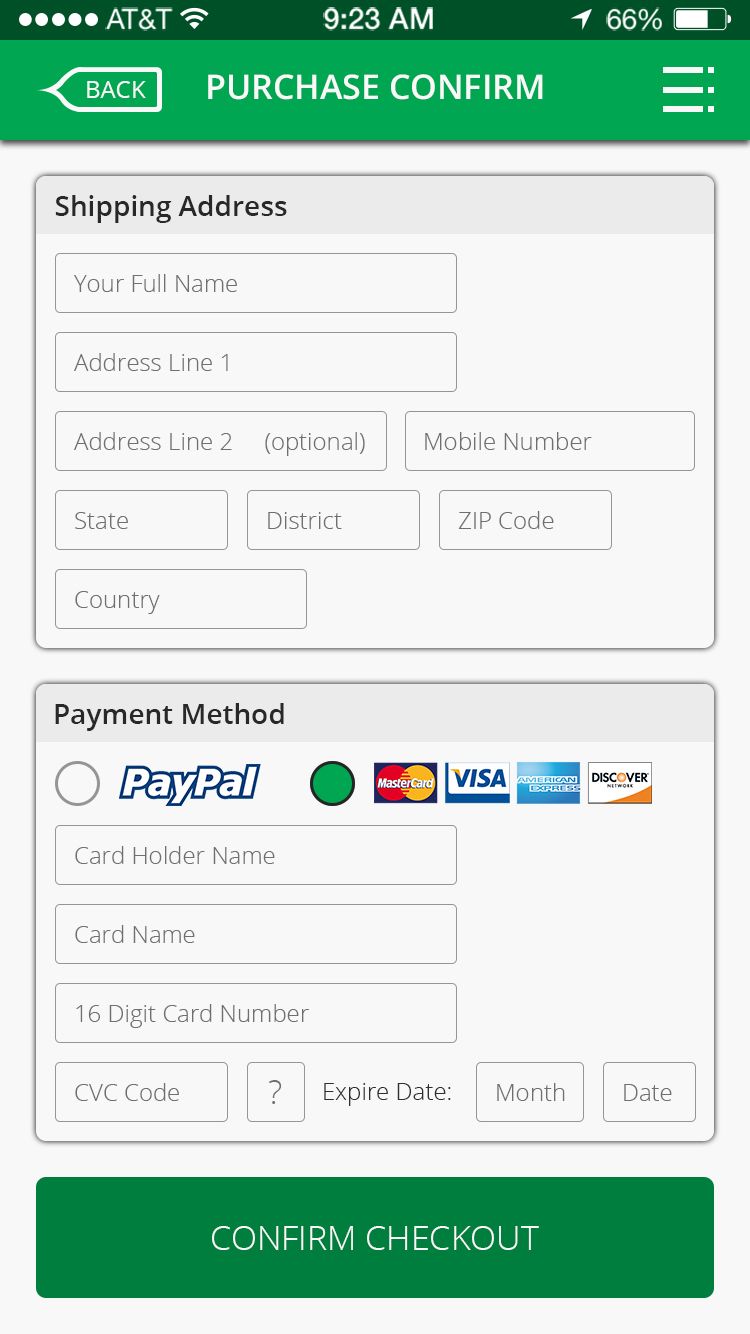Select the 16 Digit Card Number field
This screenshot has width=750, height=1334.
(x=255, y=1013)
